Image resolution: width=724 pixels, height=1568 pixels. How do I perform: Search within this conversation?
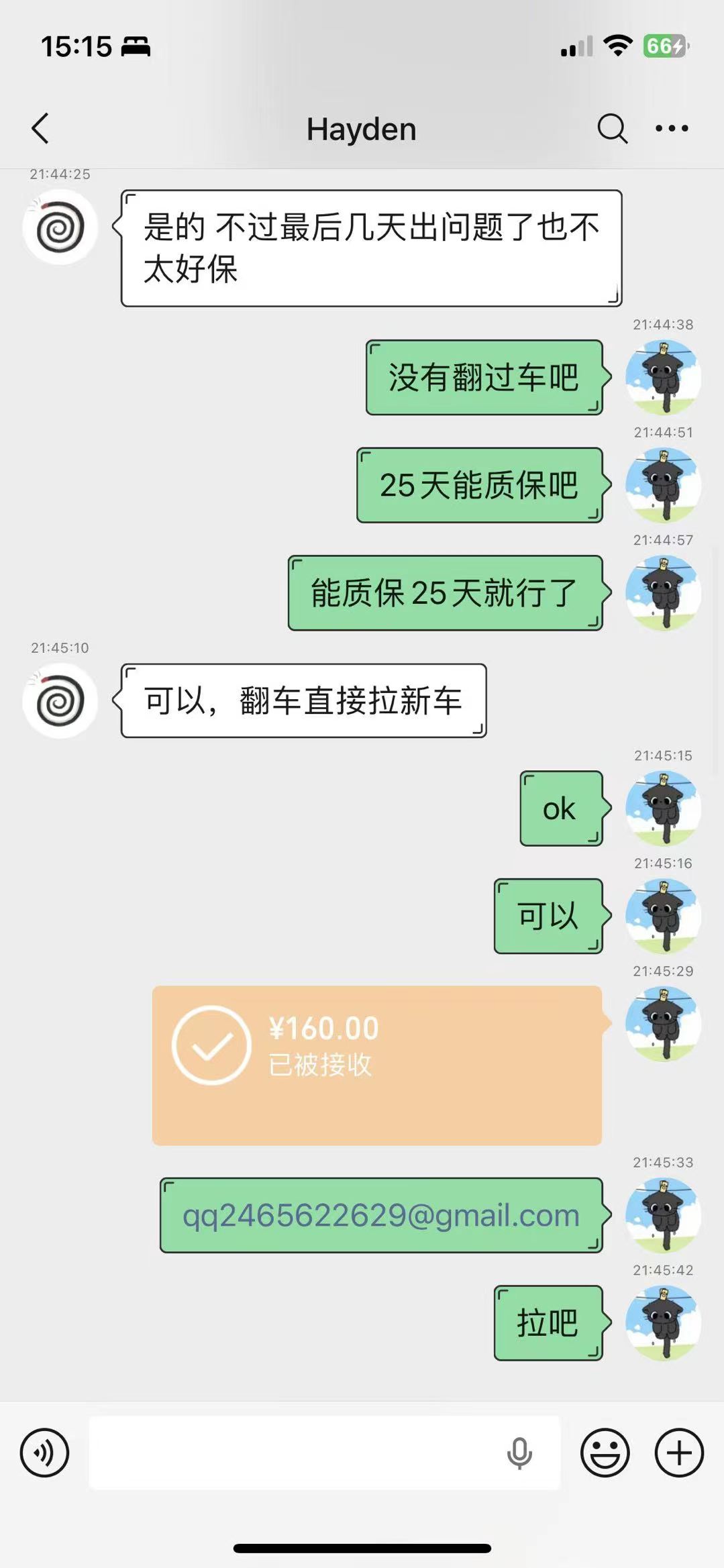[612, 128]
